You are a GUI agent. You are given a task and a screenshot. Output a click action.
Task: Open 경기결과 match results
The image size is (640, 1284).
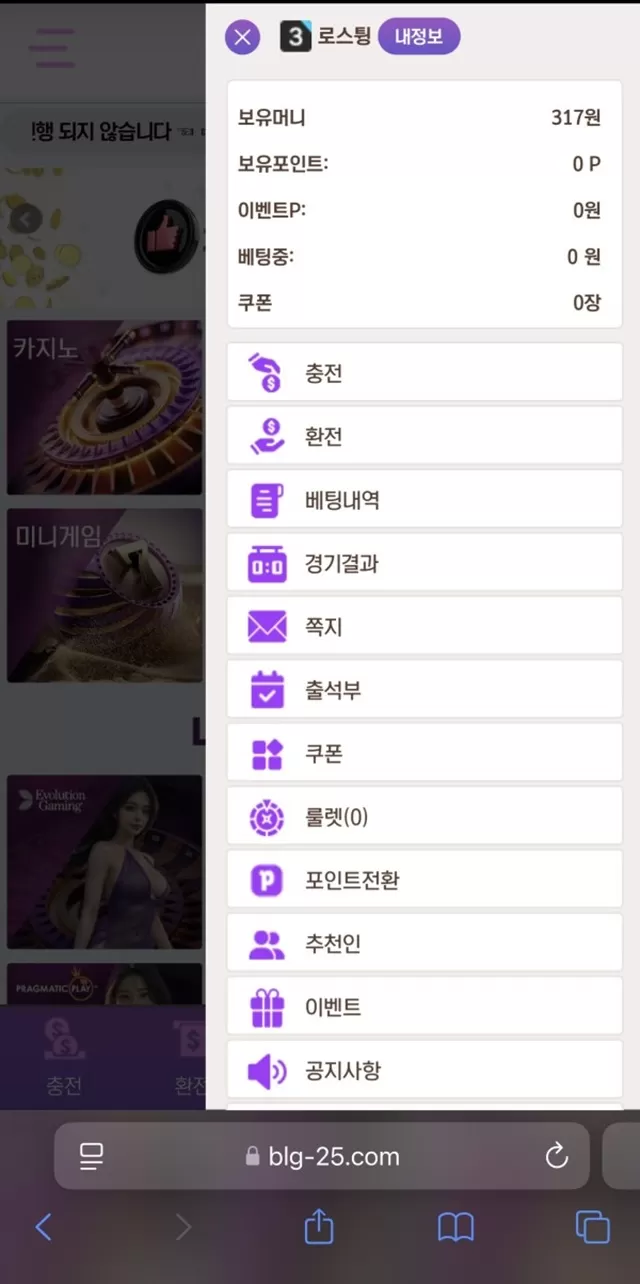pos(424,564)
